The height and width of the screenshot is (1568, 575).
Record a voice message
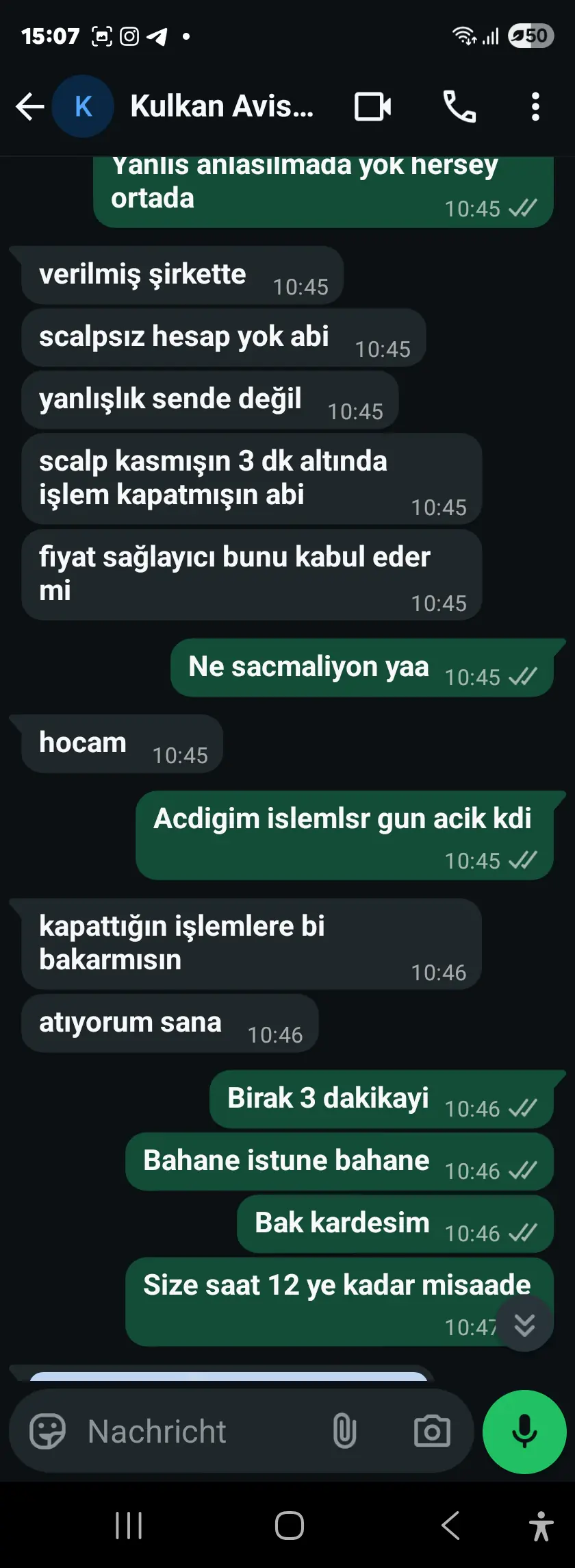(524, 1431)
